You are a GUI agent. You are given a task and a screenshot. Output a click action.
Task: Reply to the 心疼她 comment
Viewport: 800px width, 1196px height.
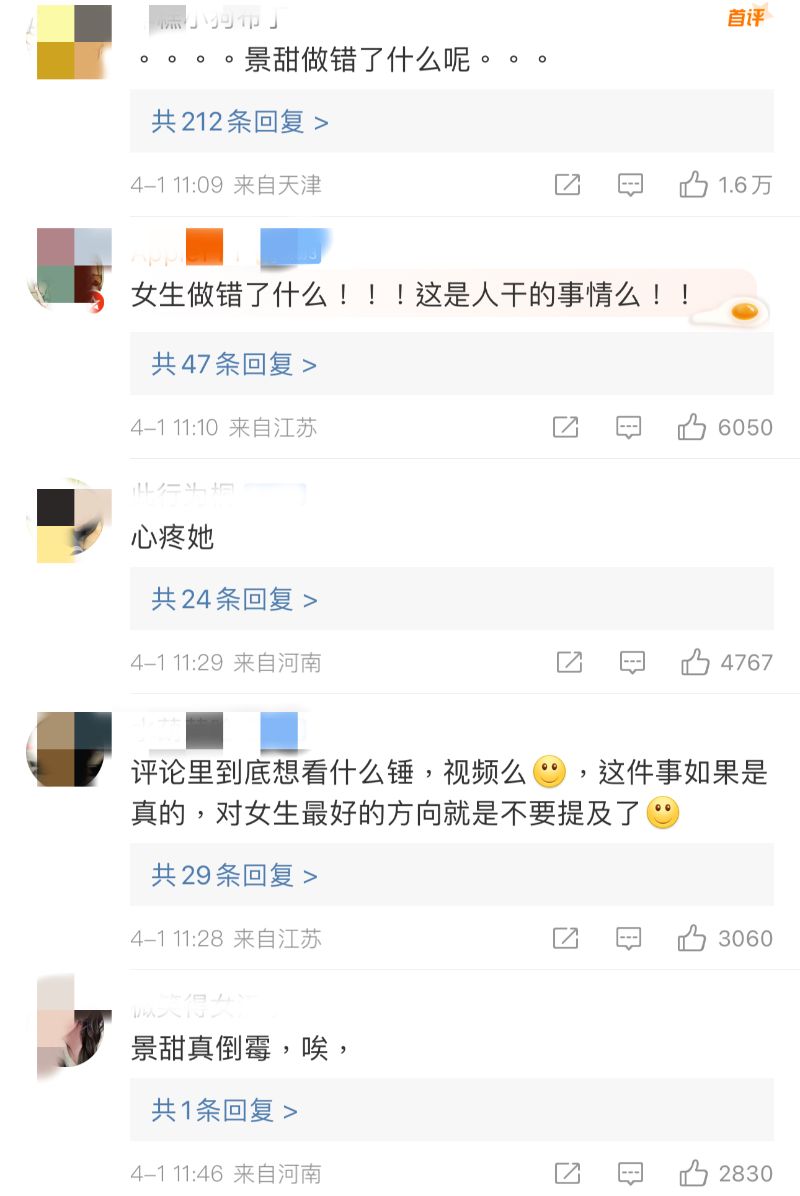(x=631, y=662)
